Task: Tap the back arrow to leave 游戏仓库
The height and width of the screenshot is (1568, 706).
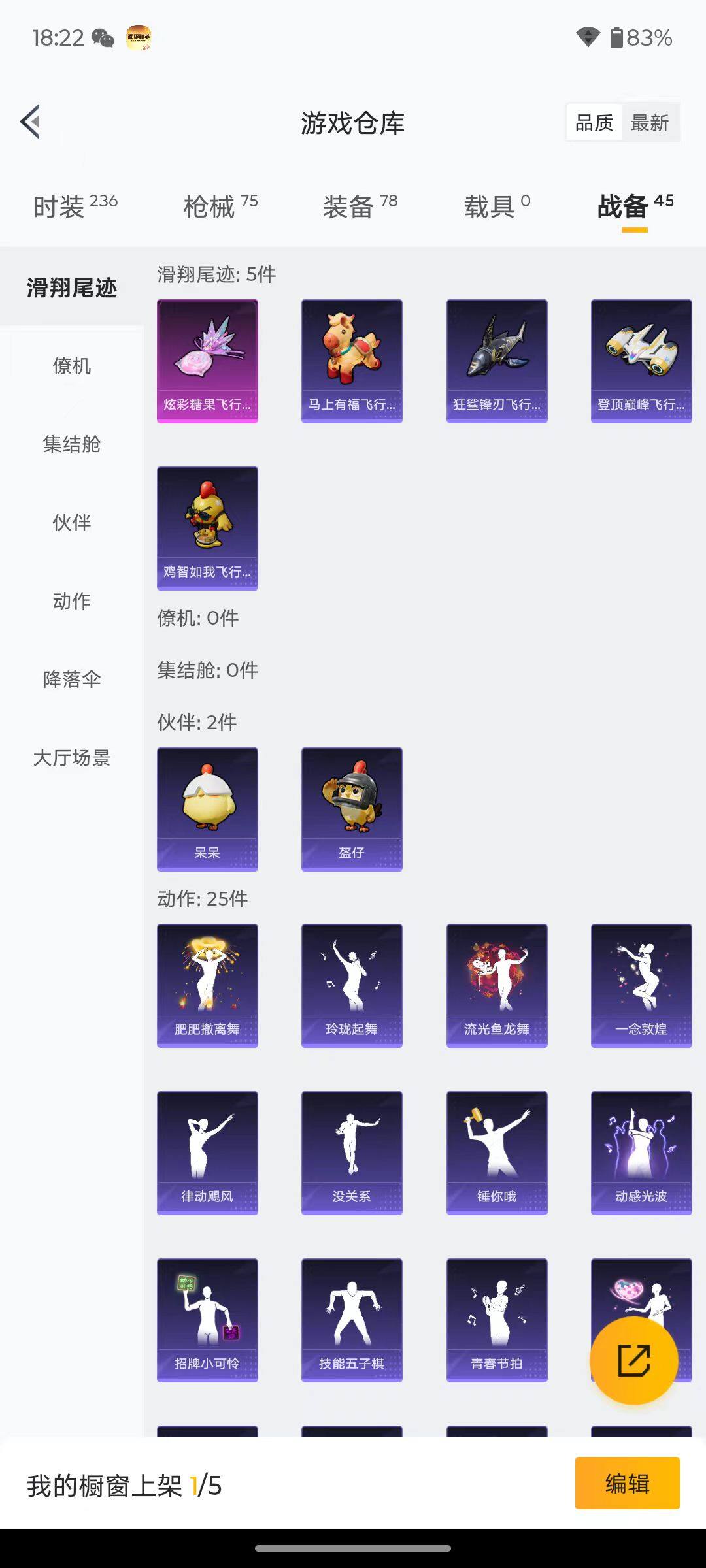Action: 29,122
